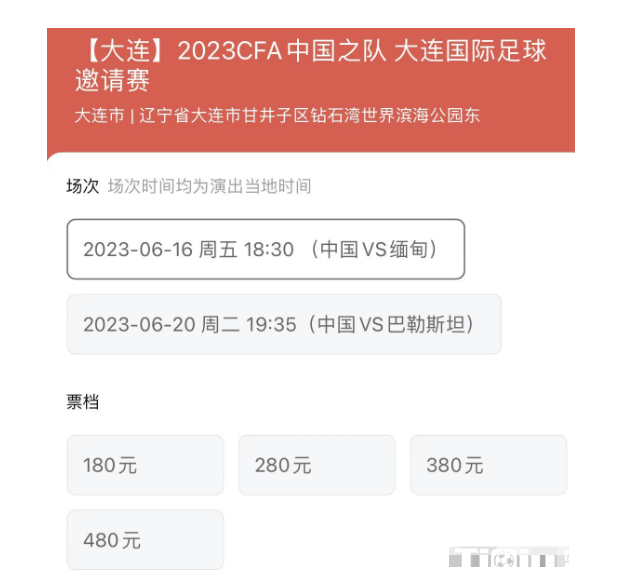Choose the 380元 ticket option
Viewport: 621px width, 581px height.
pyautogui.click(x=488, y=465)
